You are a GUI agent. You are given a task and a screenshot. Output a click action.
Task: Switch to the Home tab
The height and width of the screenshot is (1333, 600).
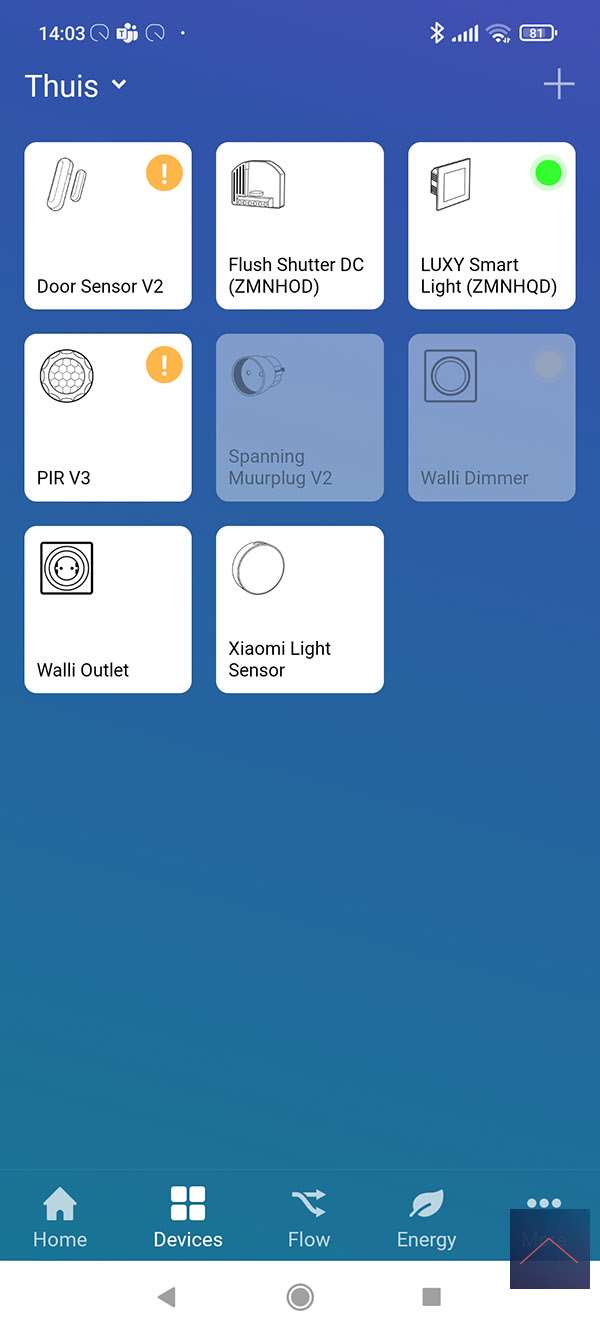click(60, 1217)
